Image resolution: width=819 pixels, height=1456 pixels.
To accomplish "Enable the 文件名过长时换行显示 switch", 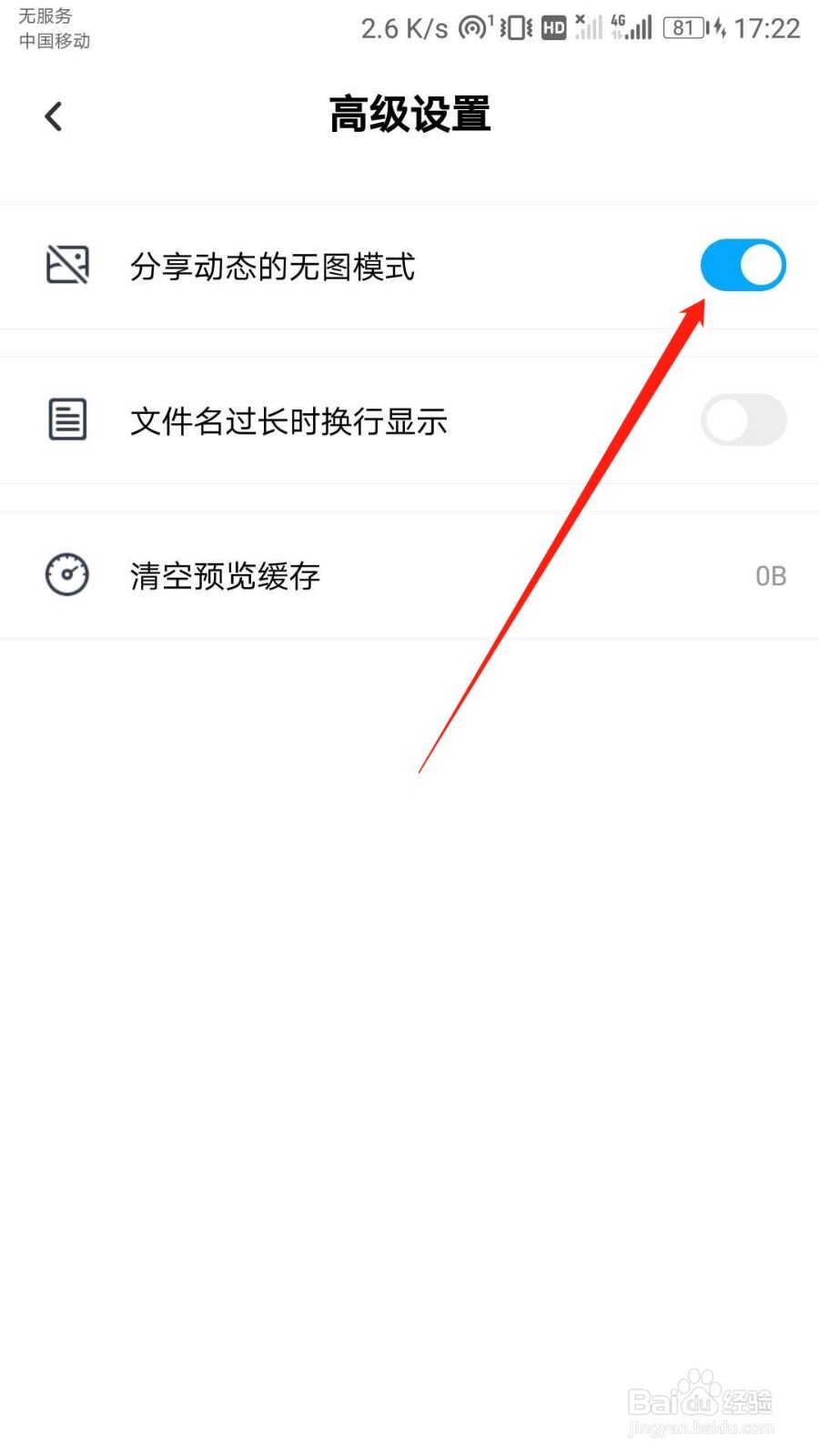I will (x=743, y=420).
